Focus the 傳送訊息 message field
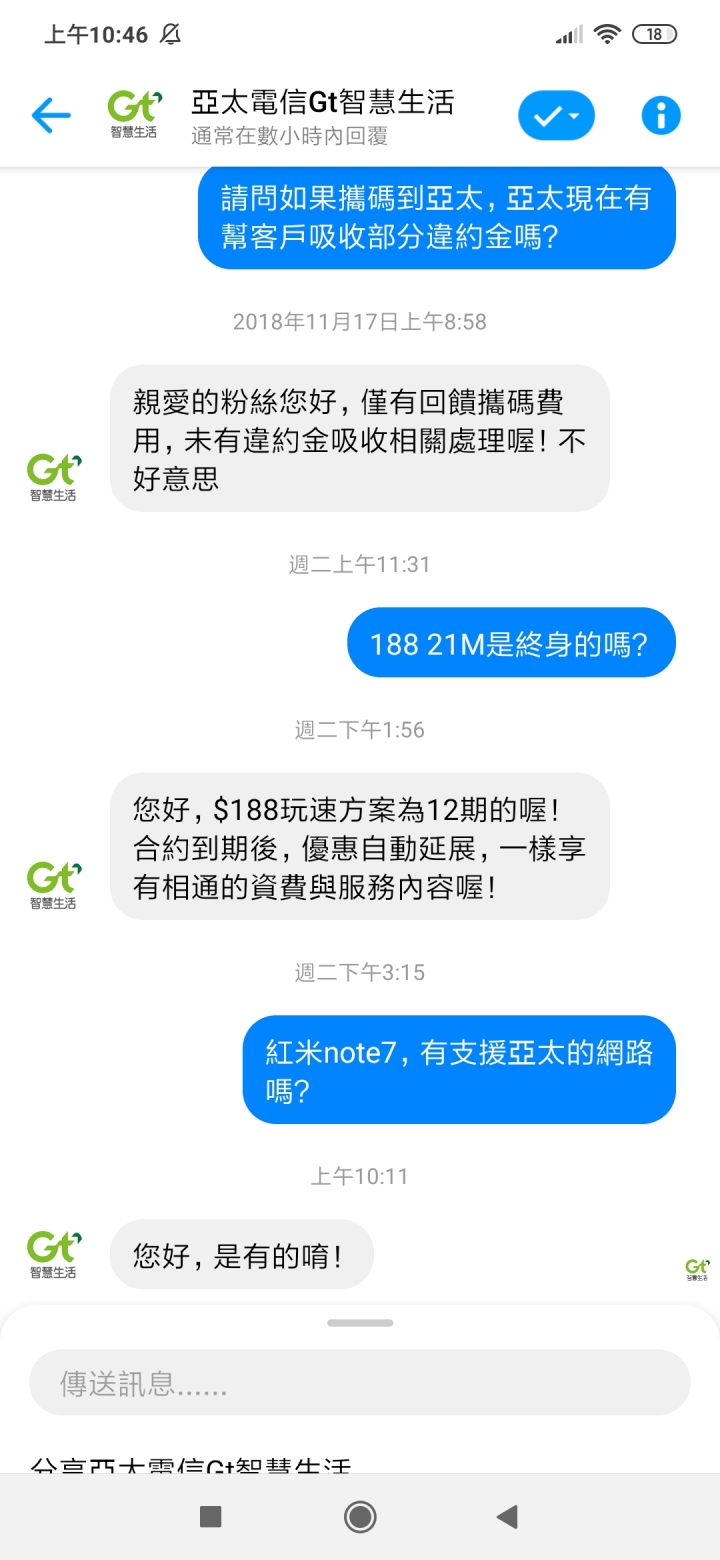Image resolution: width=720 pixels, height=1560 pixels. [x=360, y=1383]
